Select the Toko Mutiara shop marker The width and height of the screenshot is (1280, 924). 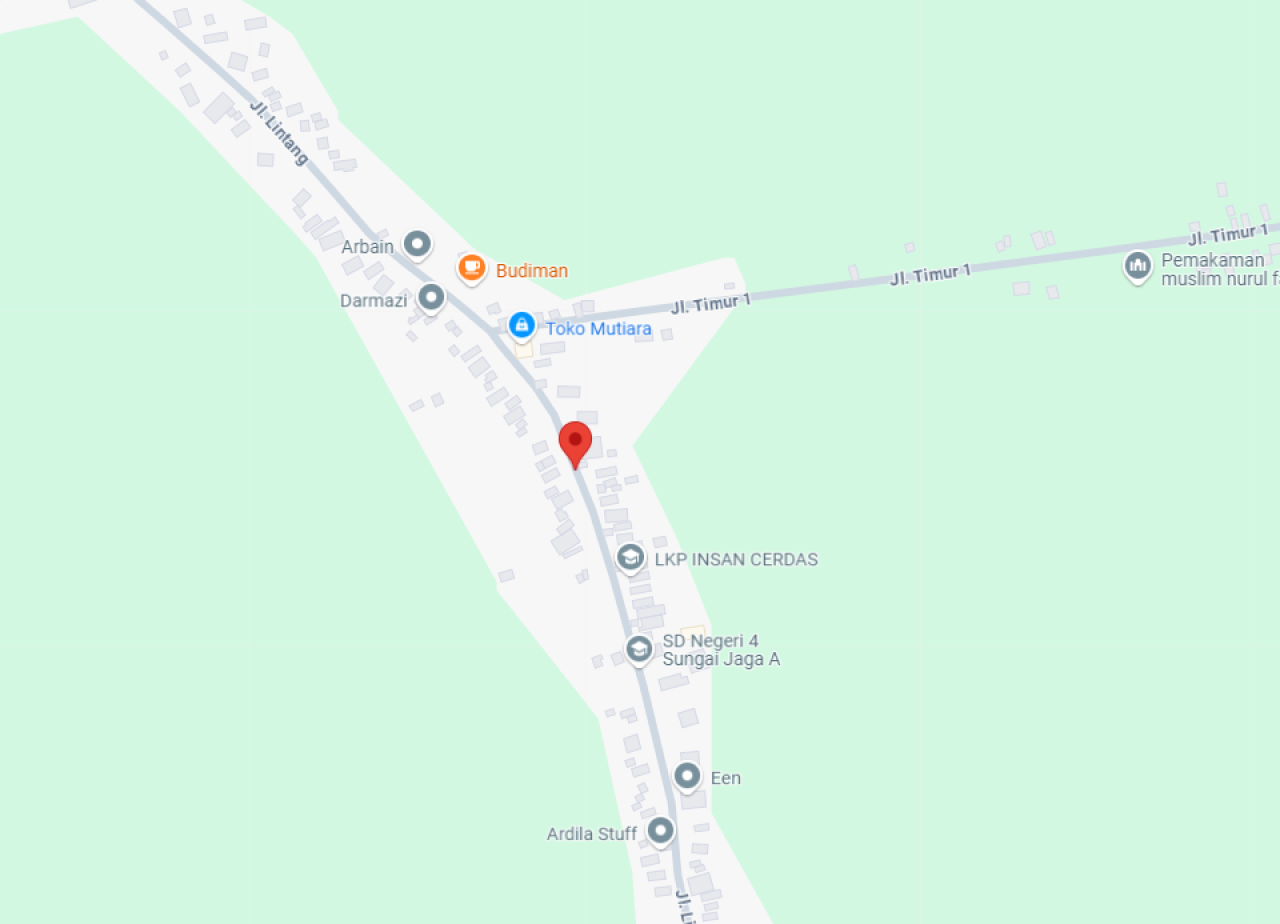point(520,325)
